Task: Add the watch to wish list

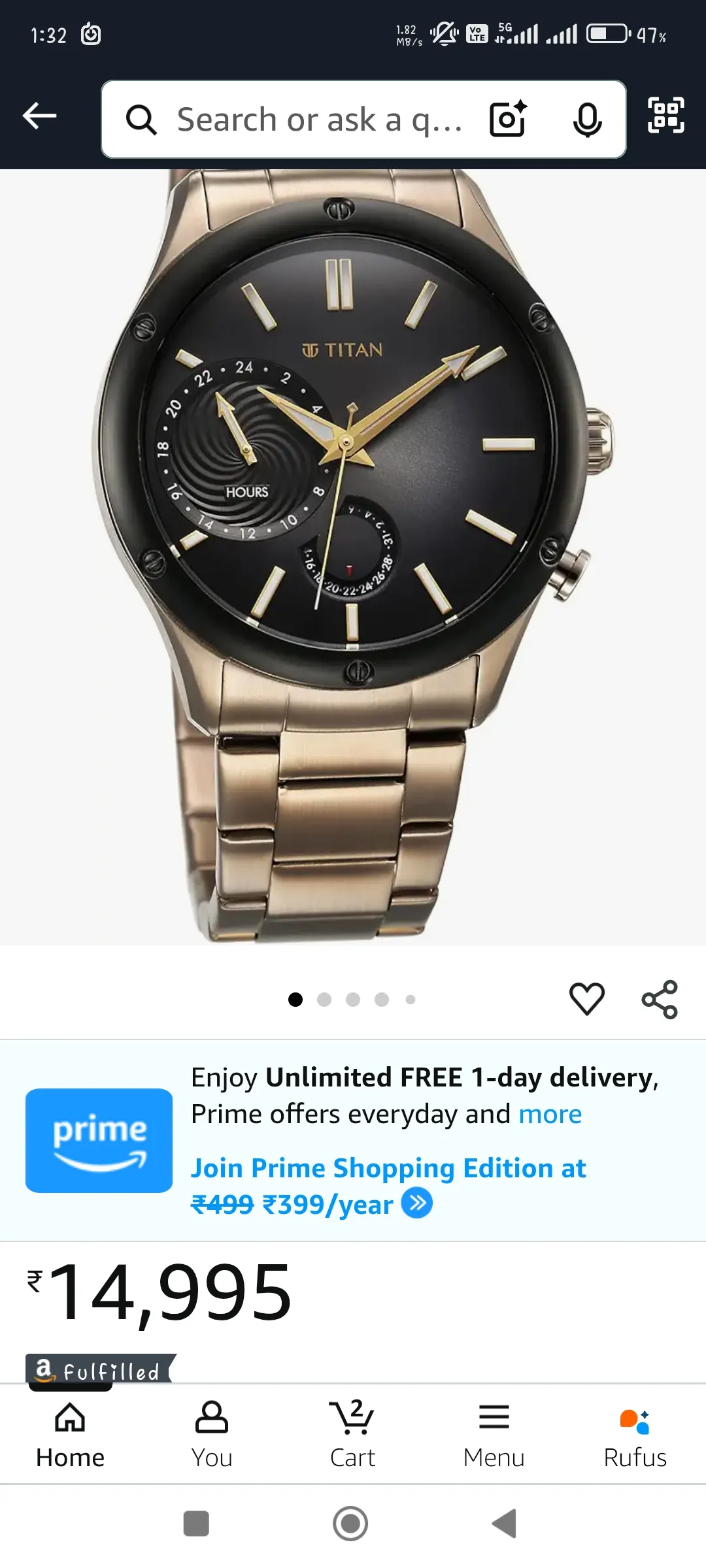Action: (x=586, y=998)
